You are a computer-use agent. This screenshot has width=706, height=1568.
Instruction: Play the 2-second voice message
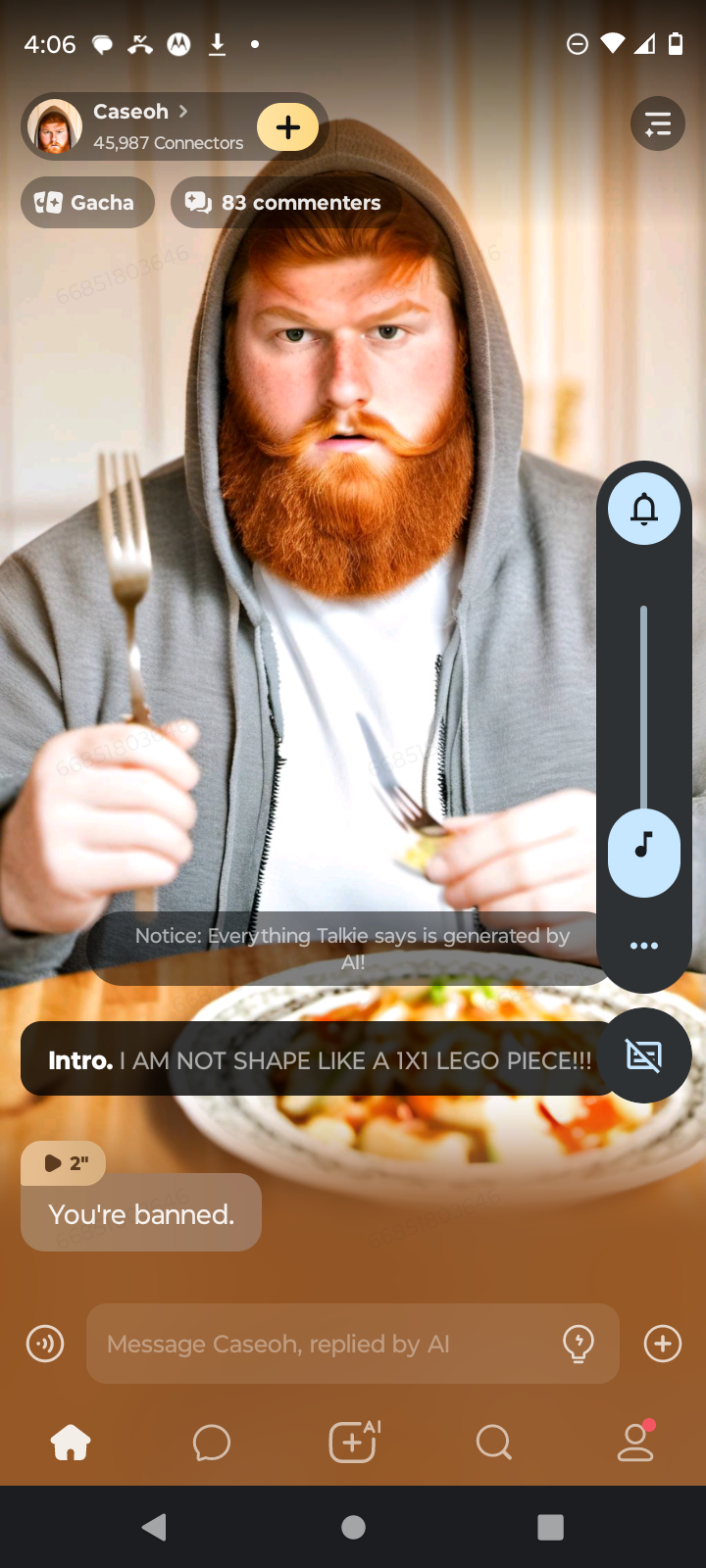pos(64,1163)
